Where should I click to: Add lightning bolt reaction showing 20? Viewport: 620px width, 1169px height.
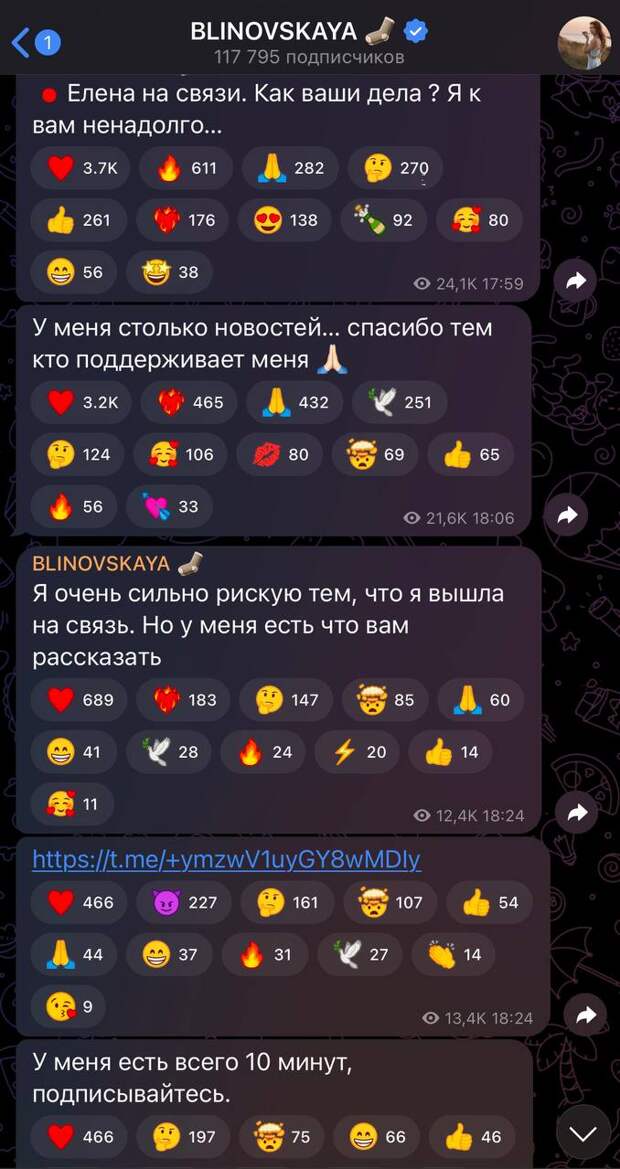click(x=360, y=752)
